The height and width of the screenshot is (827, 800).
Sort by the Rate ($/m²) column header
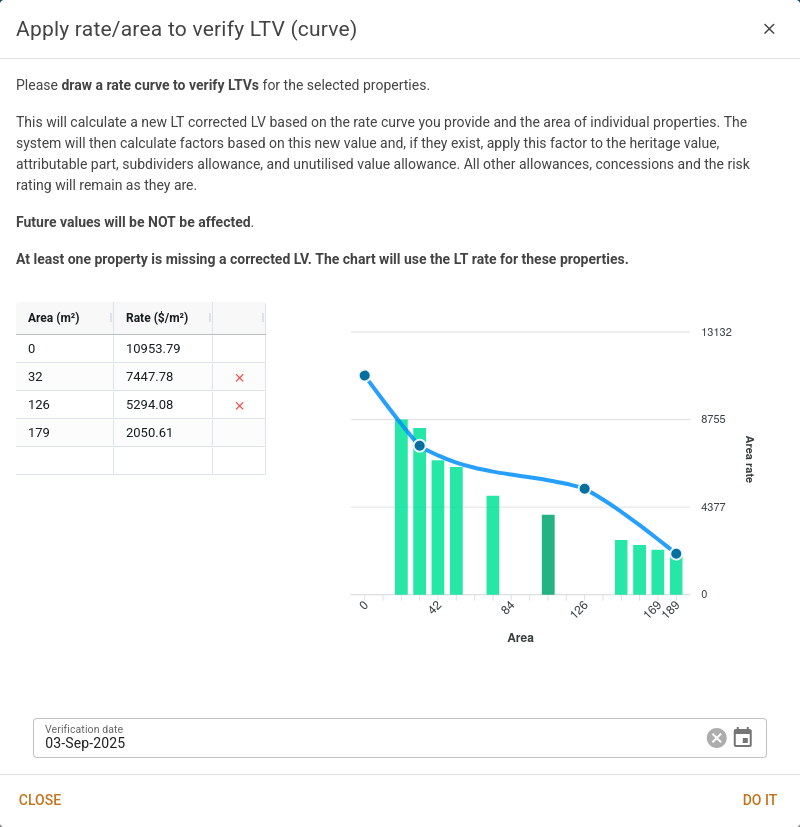point(157,318)
